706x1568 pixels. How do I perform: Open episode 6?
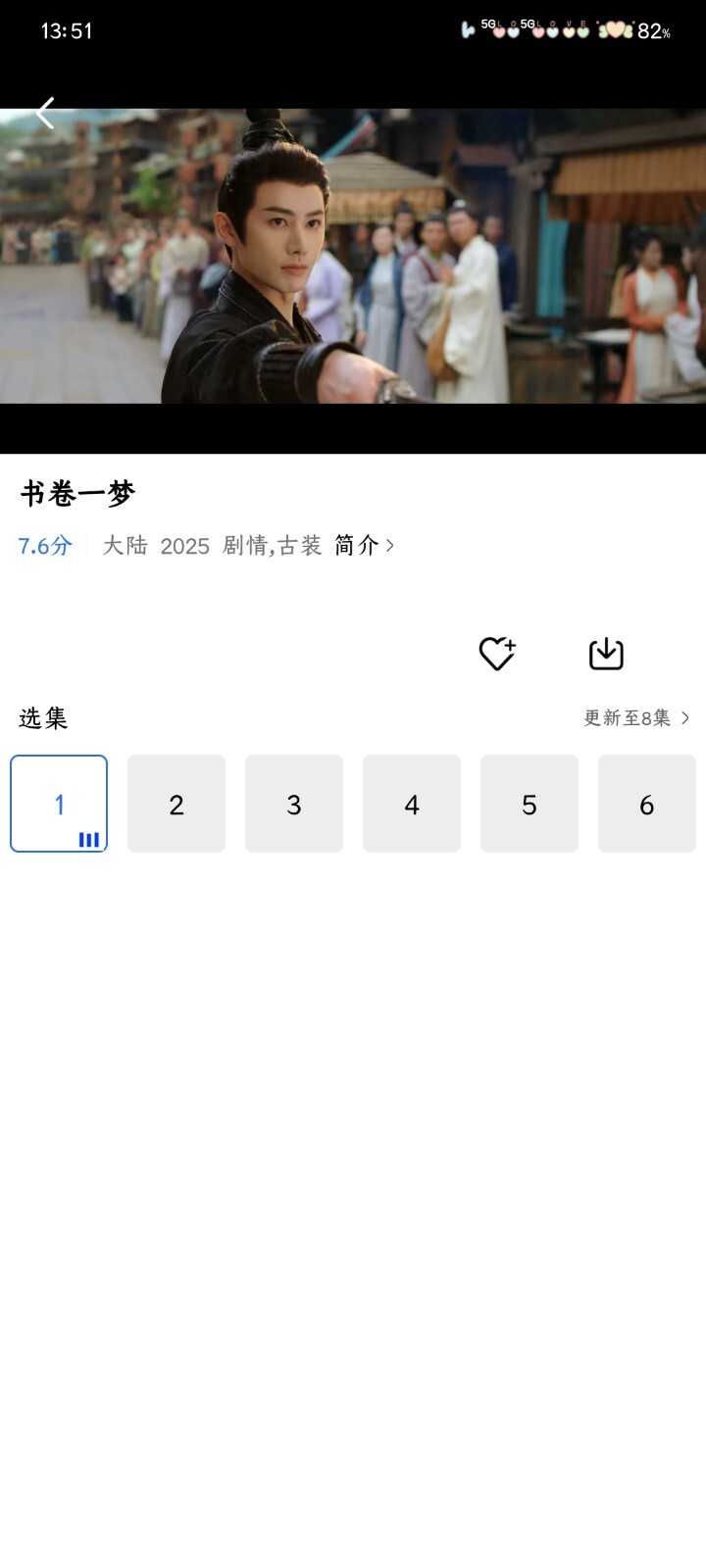tap(647, 804)
